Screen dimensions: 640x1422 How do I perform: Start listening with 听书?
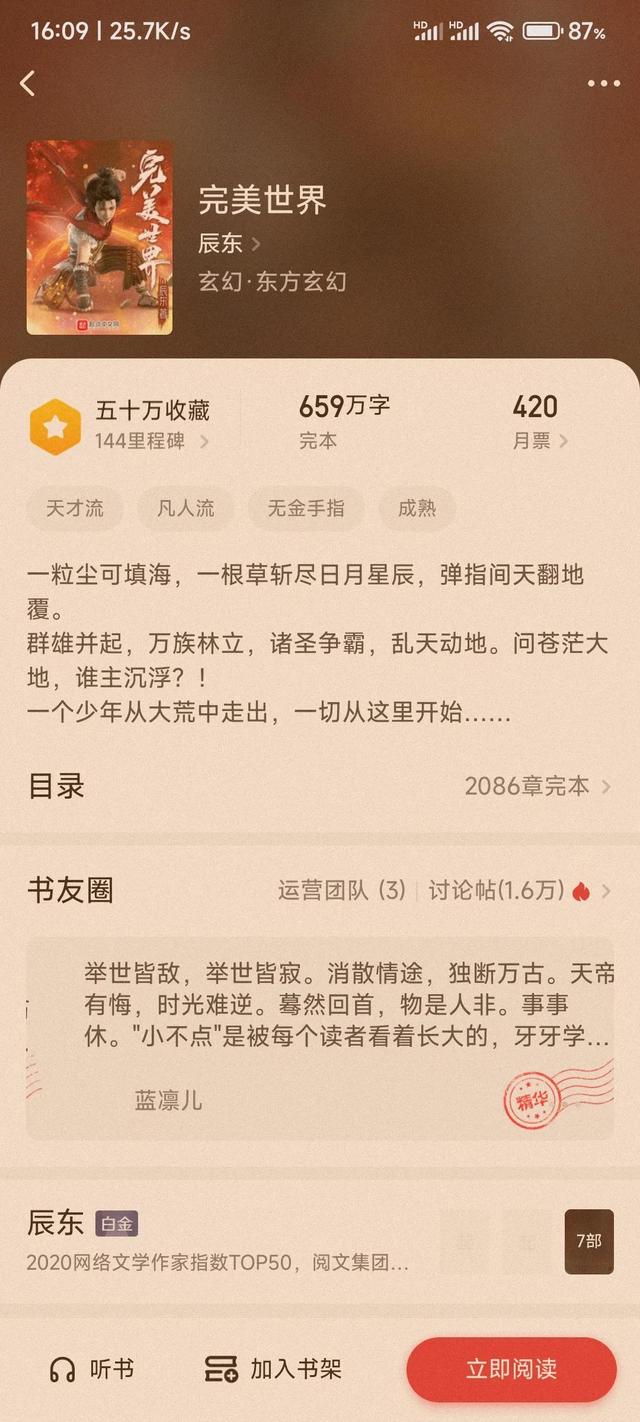click(93, 1368)
